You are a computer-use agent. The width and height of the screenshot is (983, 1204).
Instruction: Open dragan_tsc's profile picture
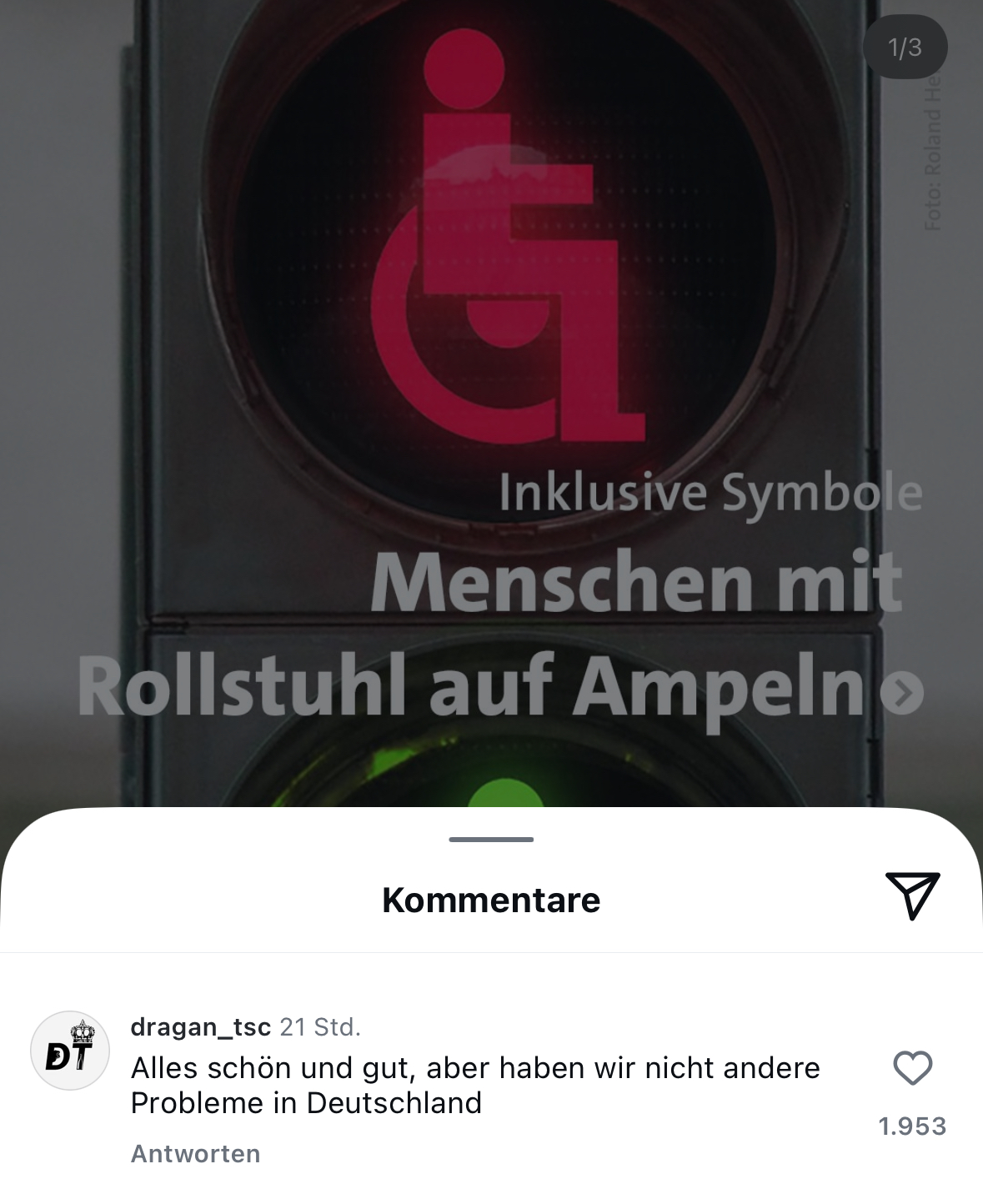[x=70, y=1051]
